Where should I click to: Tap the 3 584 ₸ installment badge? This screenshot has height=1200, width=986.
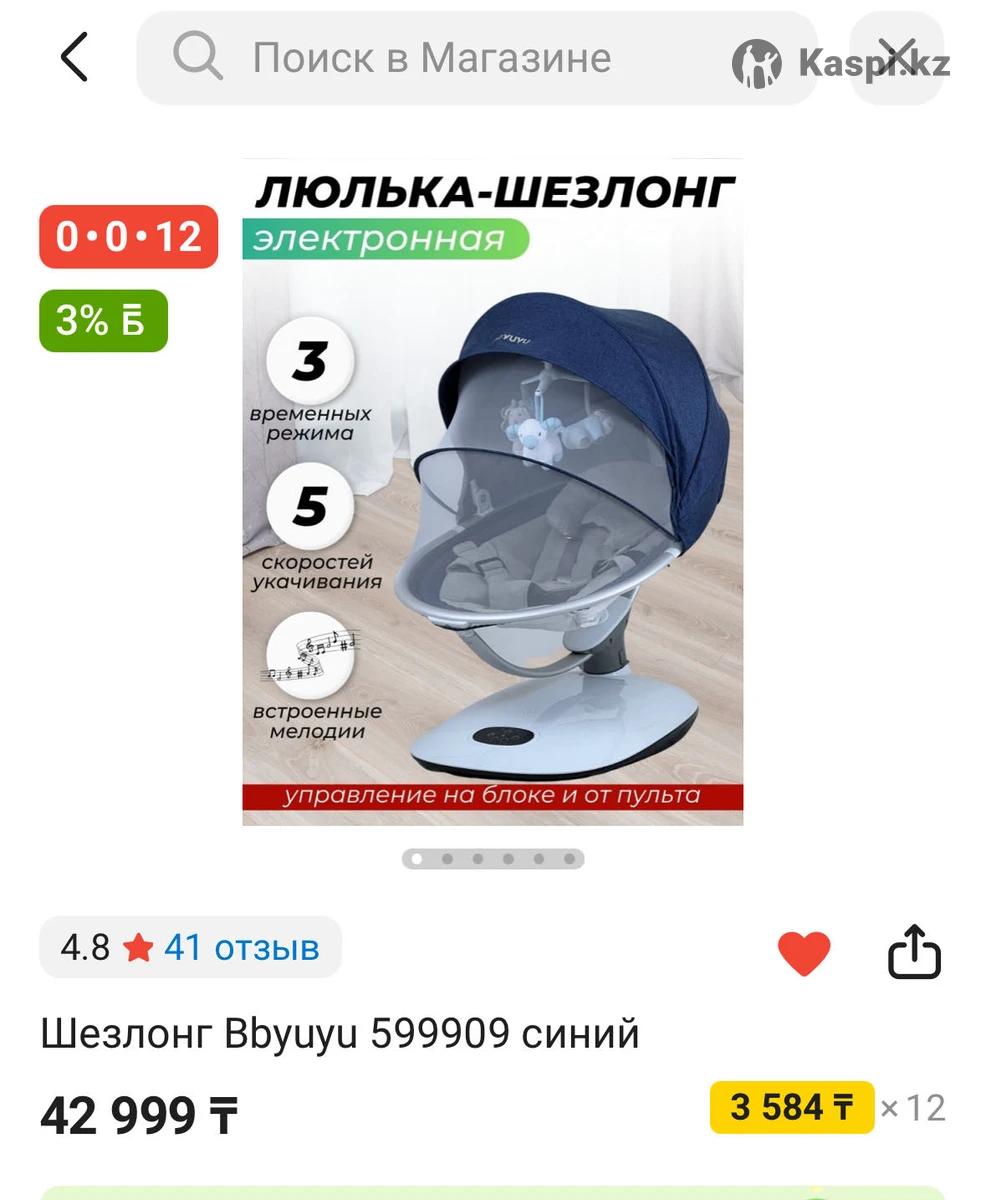[791, 1108]
